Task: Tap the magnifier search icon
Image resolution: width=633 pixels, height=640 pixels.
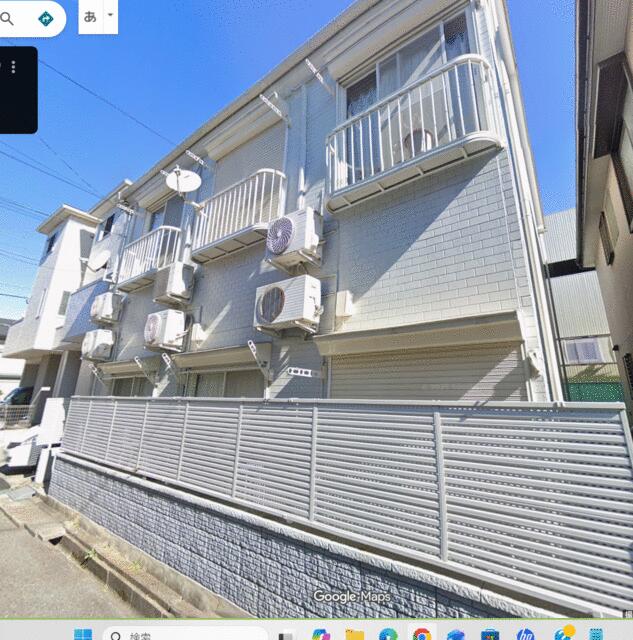Action: coord(8,18)
